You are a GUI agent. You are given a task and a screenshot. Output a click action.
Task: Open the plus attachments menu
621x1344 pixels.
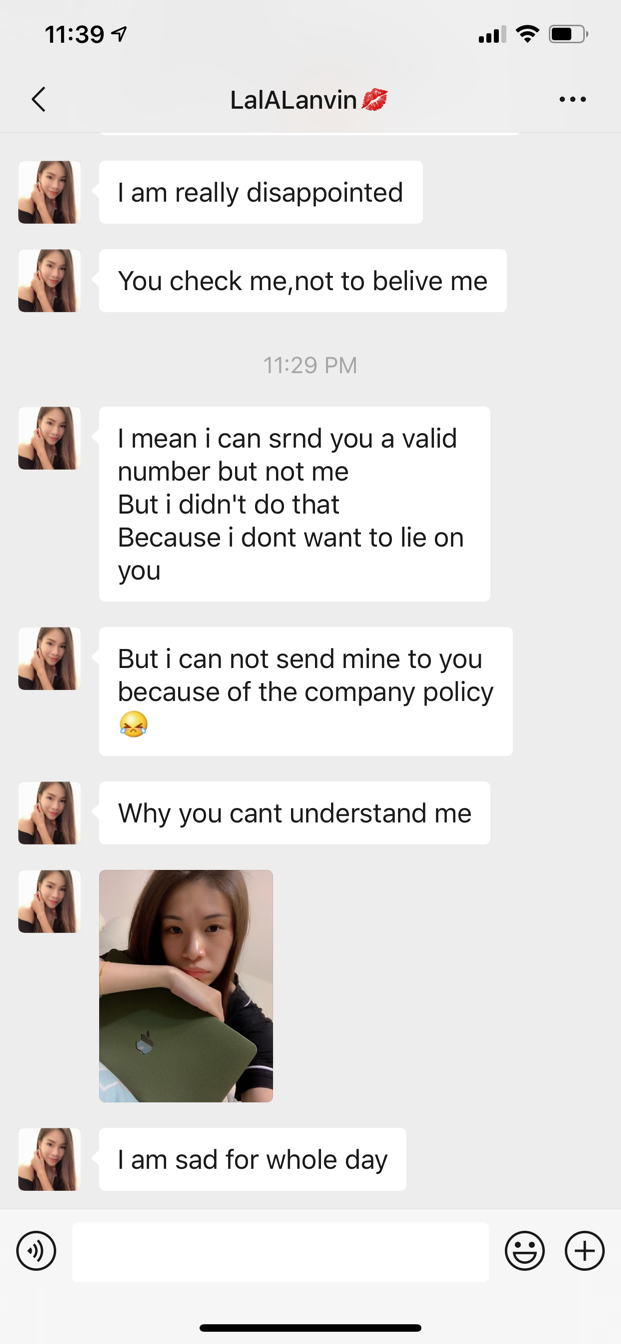[585, 1250]
